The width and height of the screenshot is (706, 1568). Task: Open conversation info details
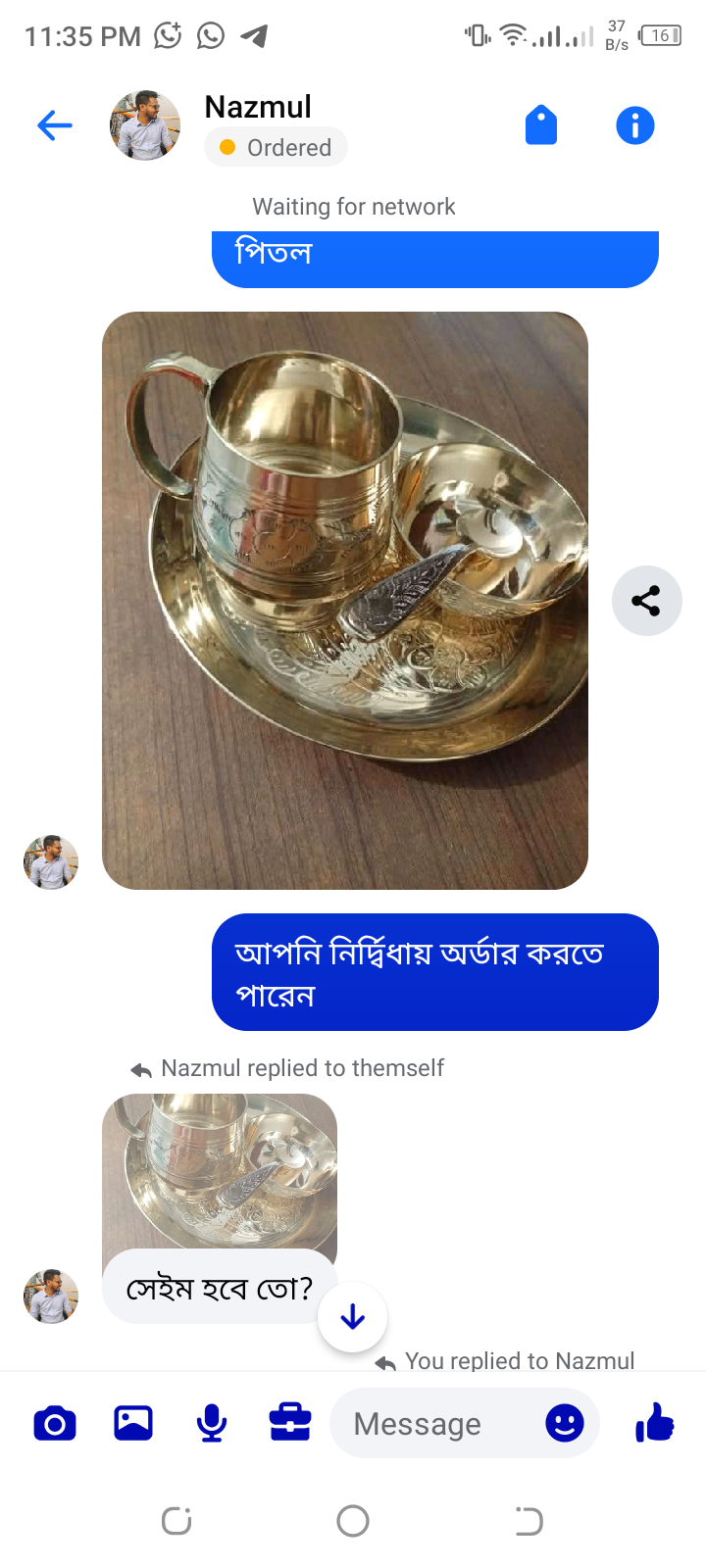pos(634,125)
